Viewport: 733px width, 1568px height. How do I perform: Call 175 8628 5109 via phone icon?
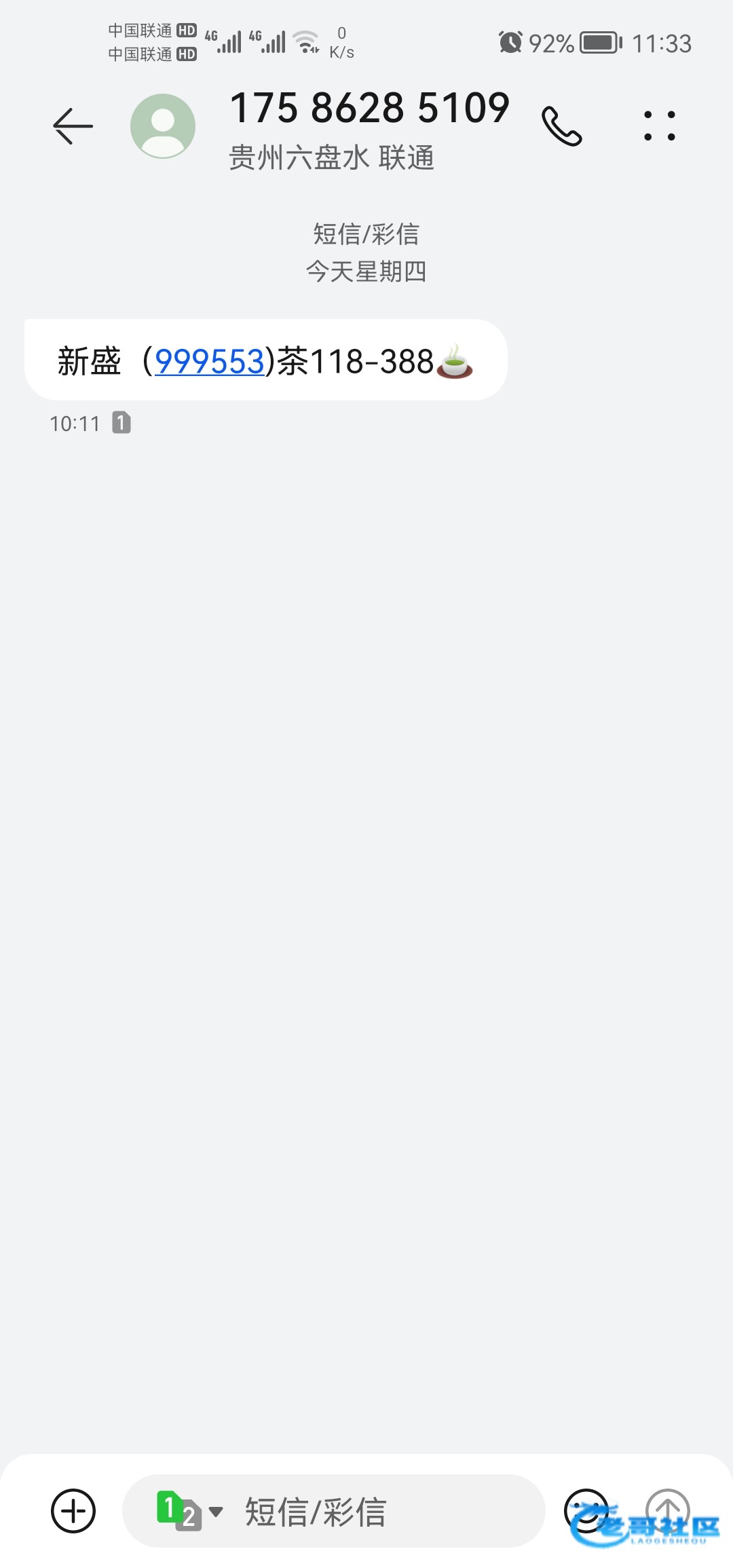[561, 126]
